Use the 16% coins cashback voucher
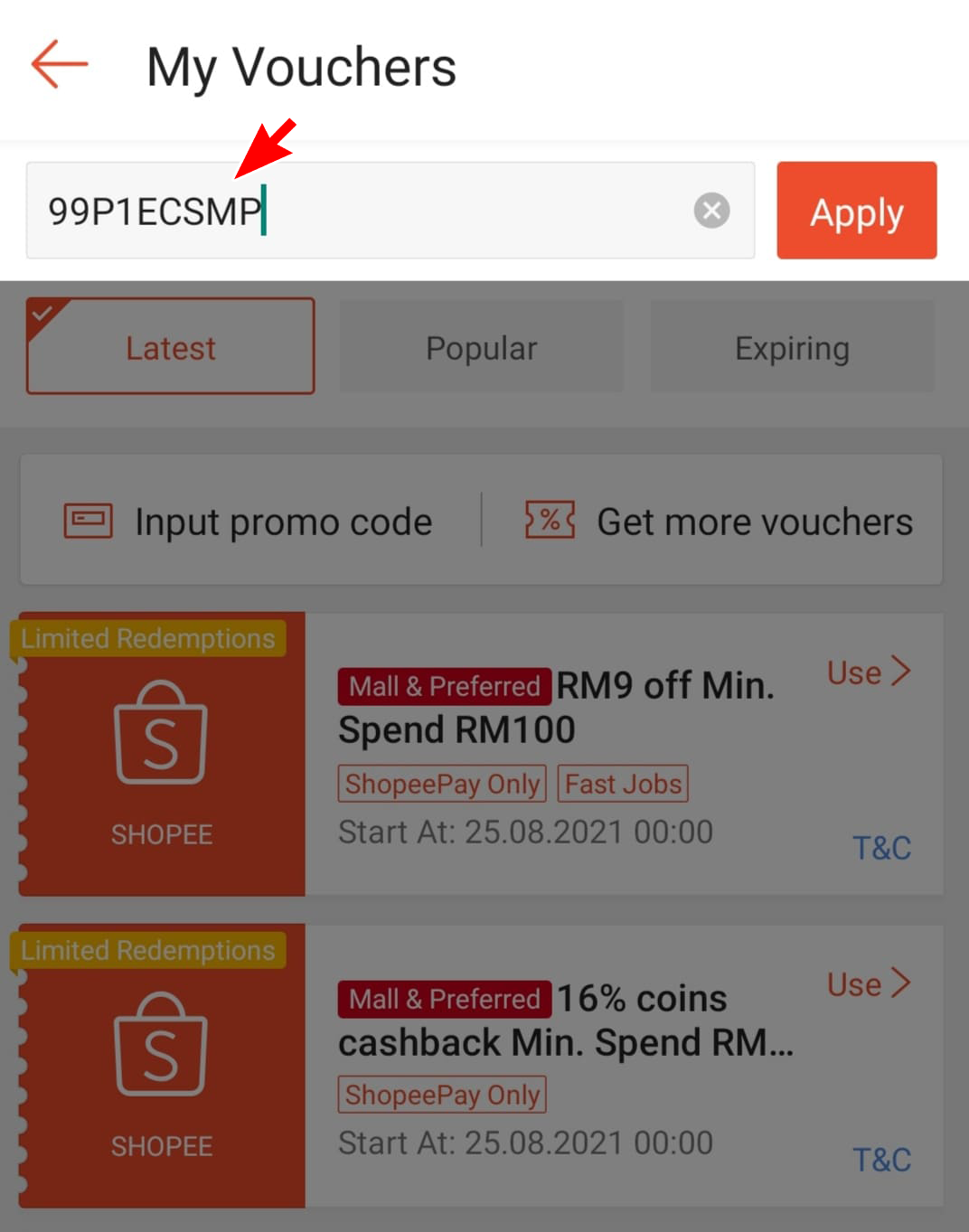Viewport: 969px width, 1232px height. (x=867, y=984)
